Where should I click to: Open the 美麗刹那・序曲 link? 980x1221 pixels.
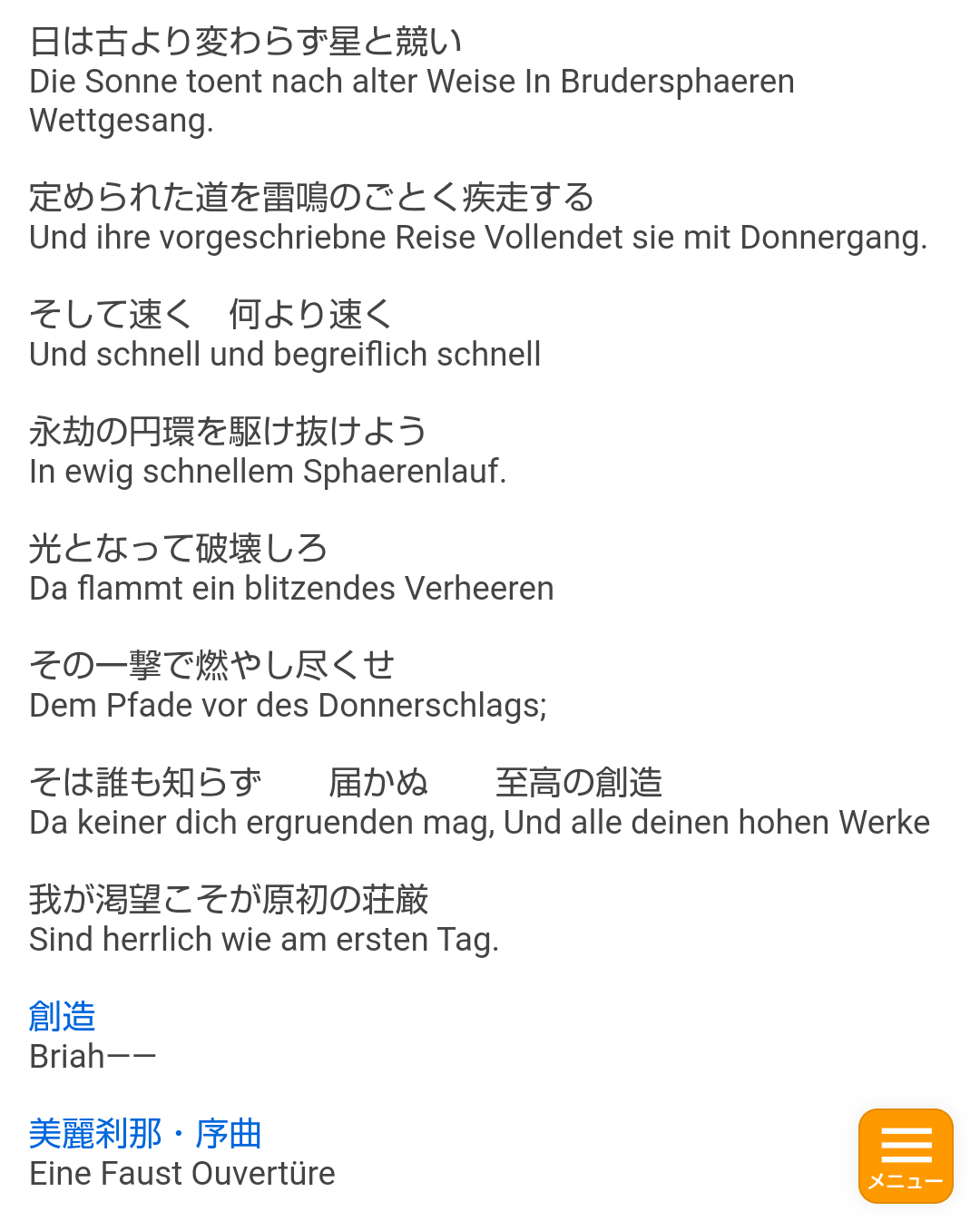(x=145, y=1133)
